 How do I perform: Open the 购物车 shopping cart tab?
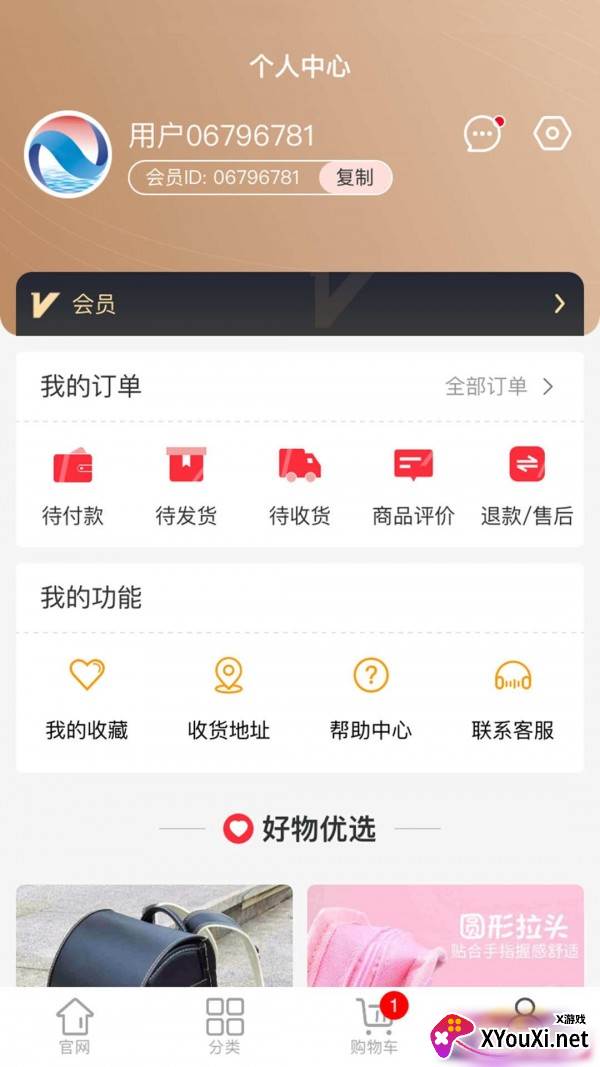tap(374, 1026)
